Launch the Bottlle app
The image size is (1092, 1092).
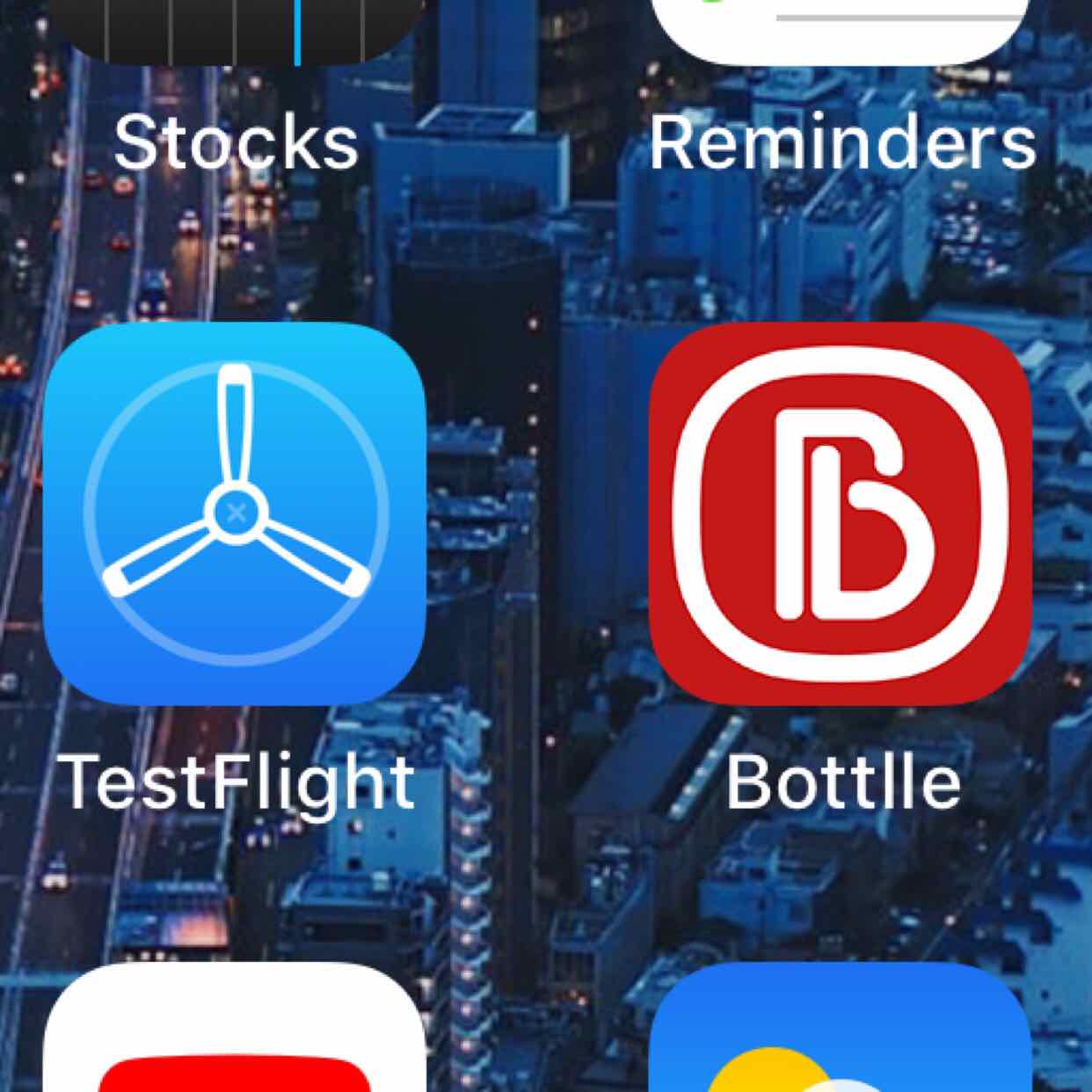(x=841, y=513)
